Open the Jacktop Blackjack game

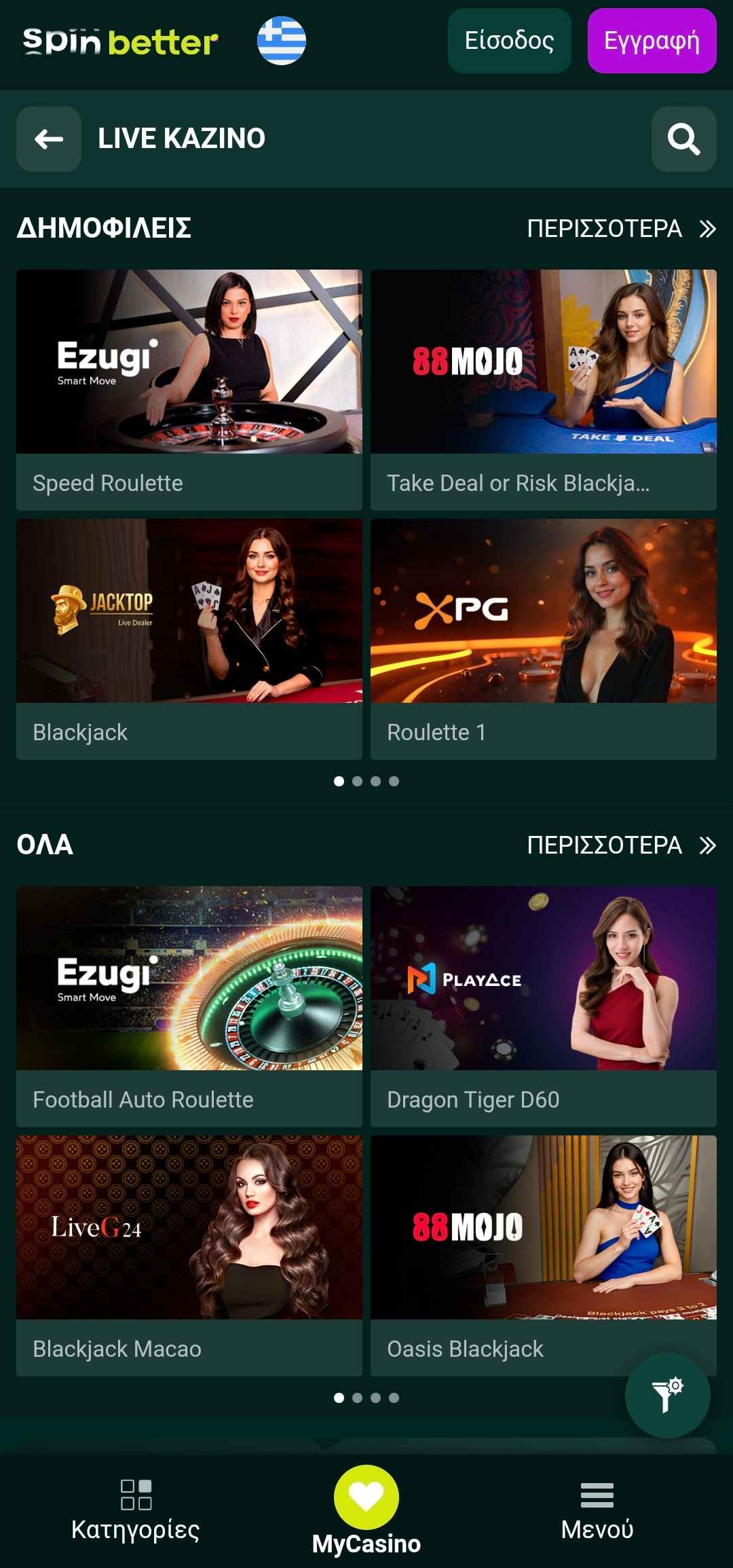coord(189,639)
